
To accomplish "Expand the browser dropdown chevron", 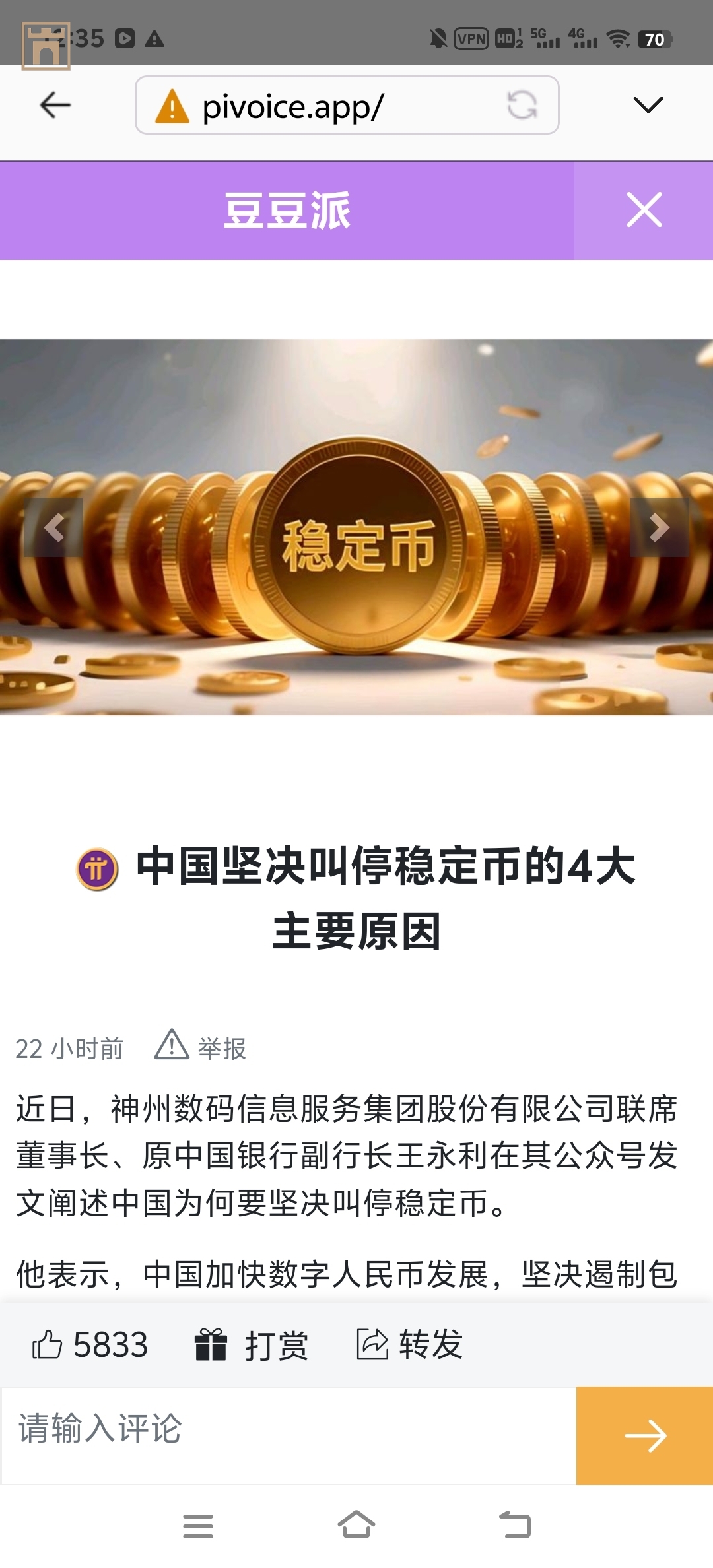I will (x=647, y=105).
